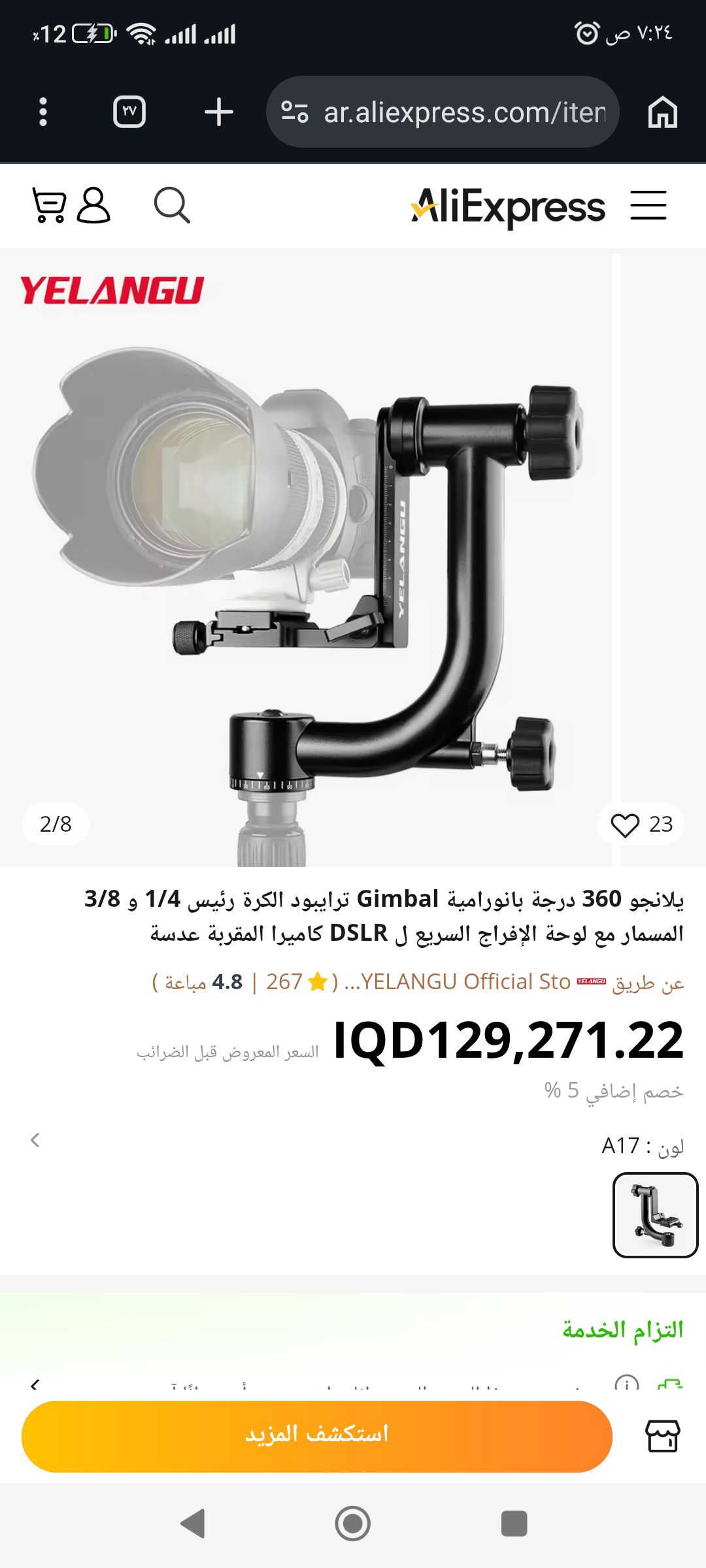Open the AliExpress hamburger menu
The width and height of the screenshot is (706, 1568).
tap(648, 206)
